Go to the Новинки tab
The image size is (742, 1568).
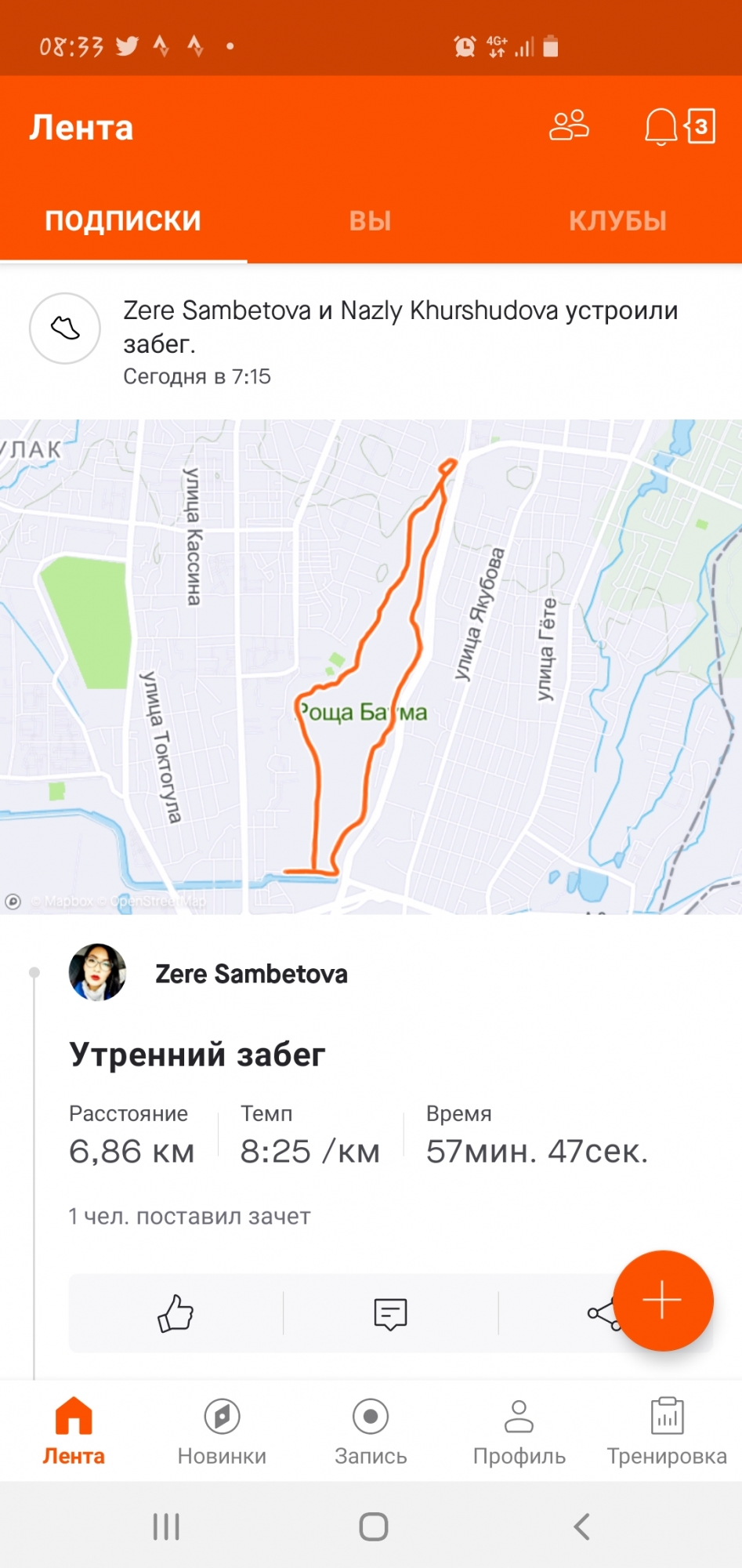222,1431
